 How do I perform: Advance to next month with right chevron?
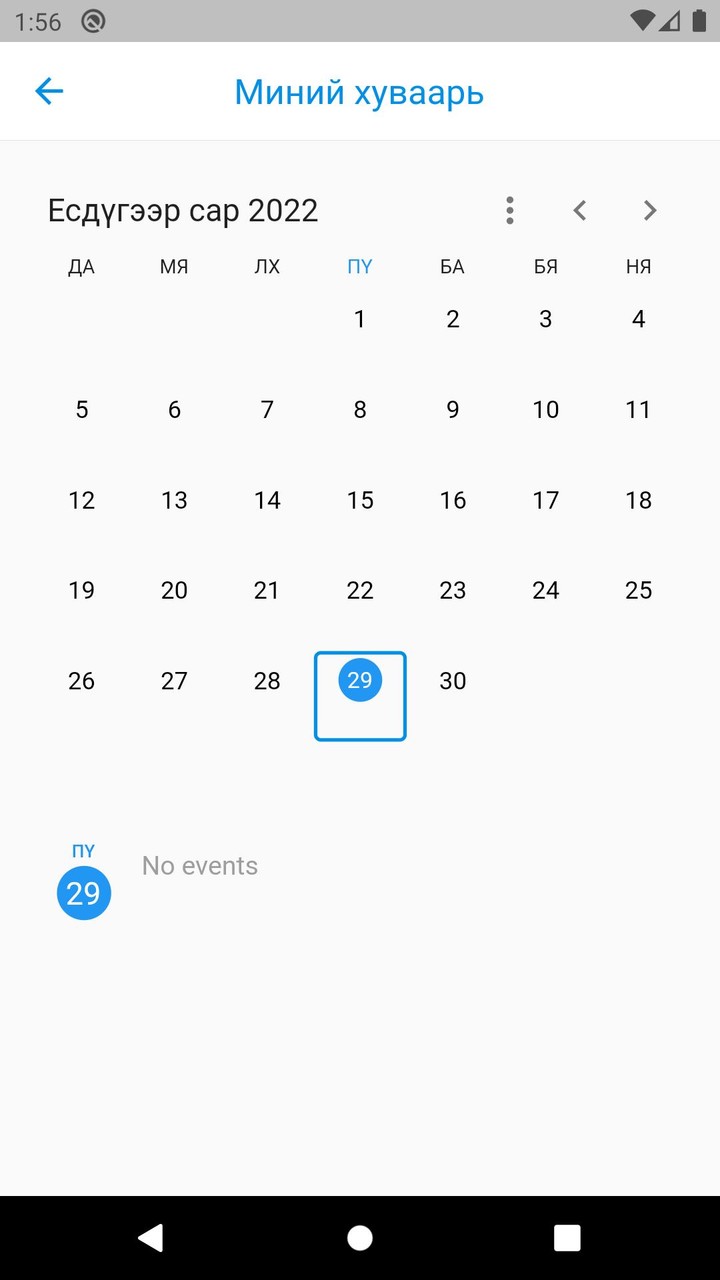[650, 210]
